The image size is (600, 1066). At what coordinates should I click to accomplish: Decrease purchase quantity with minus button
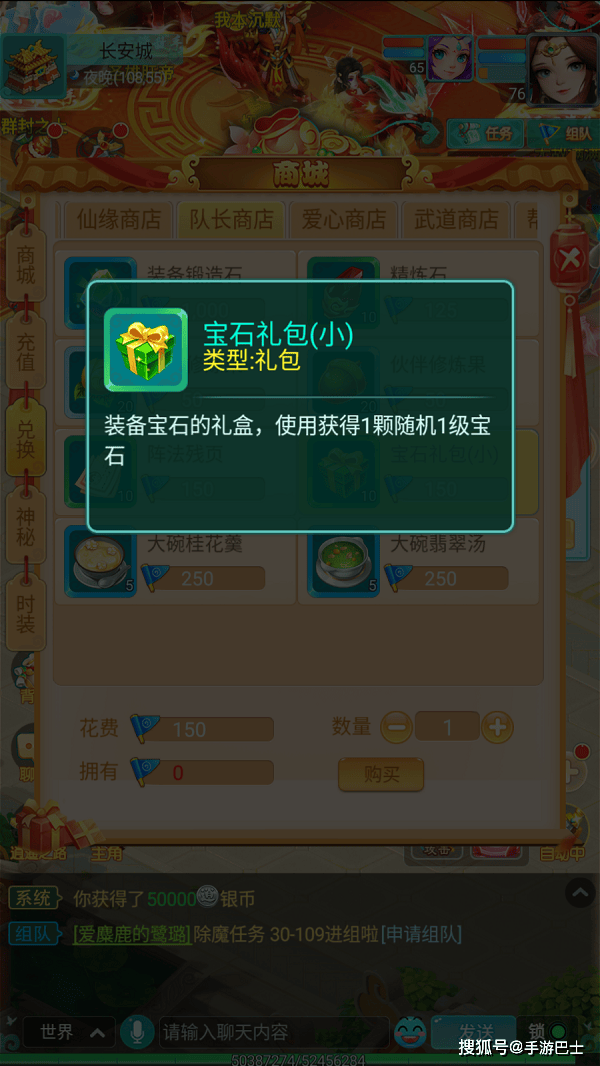click(x=396, y=727)
